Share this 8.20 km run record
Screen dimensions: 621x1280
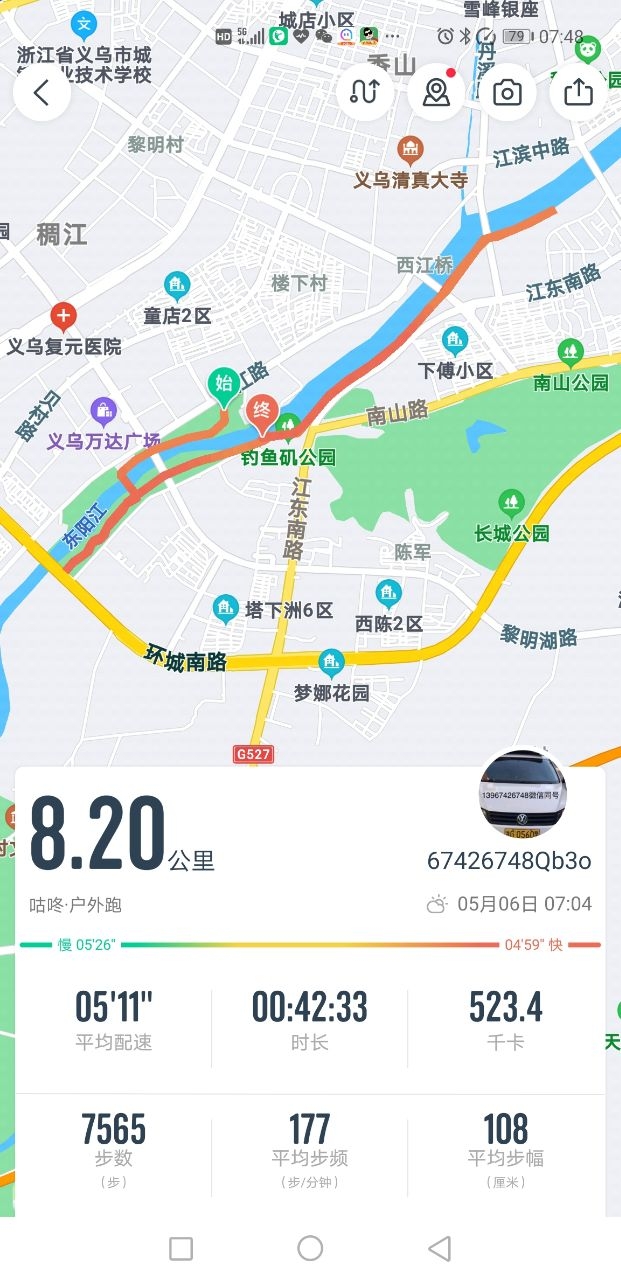point(579,93)
